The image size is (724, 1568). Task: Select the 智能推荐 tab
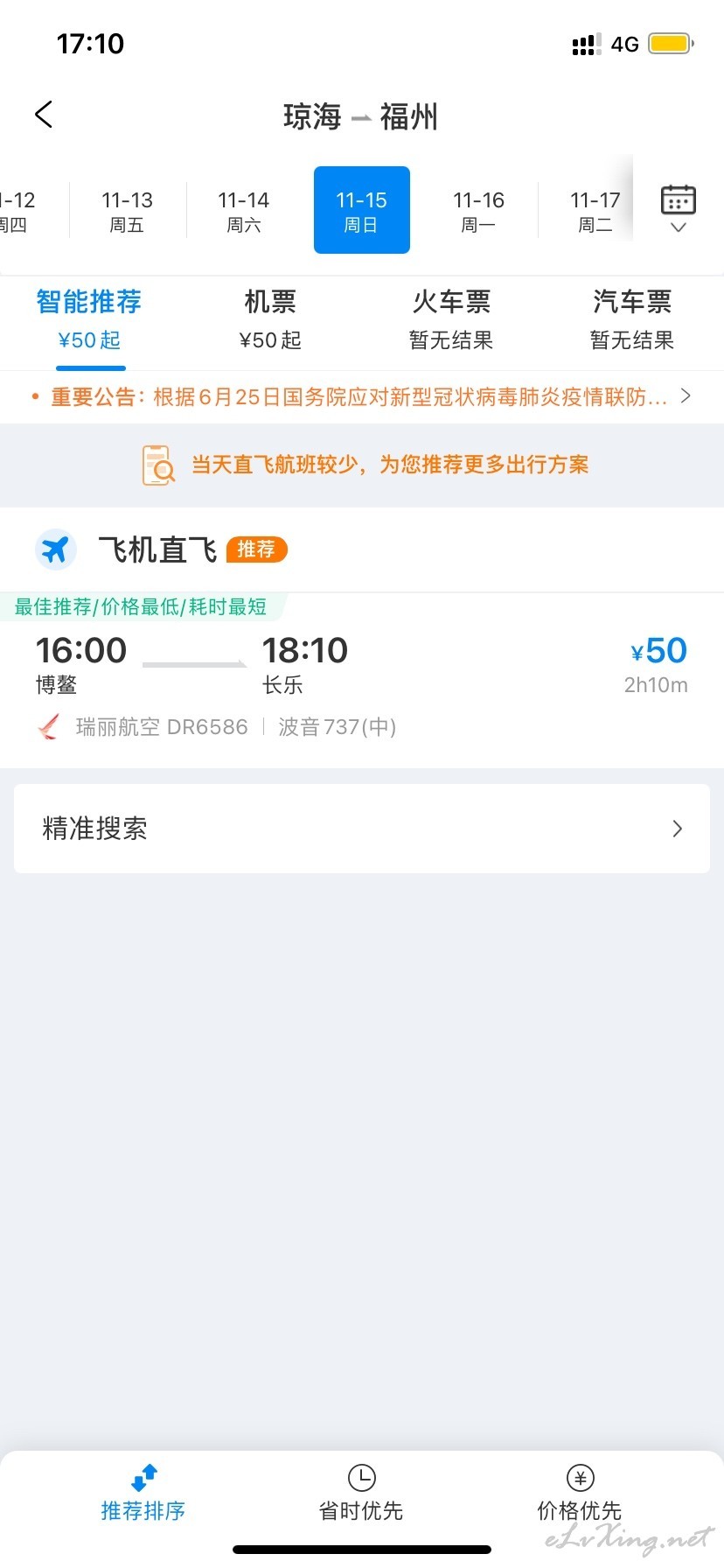pos(89,320)
